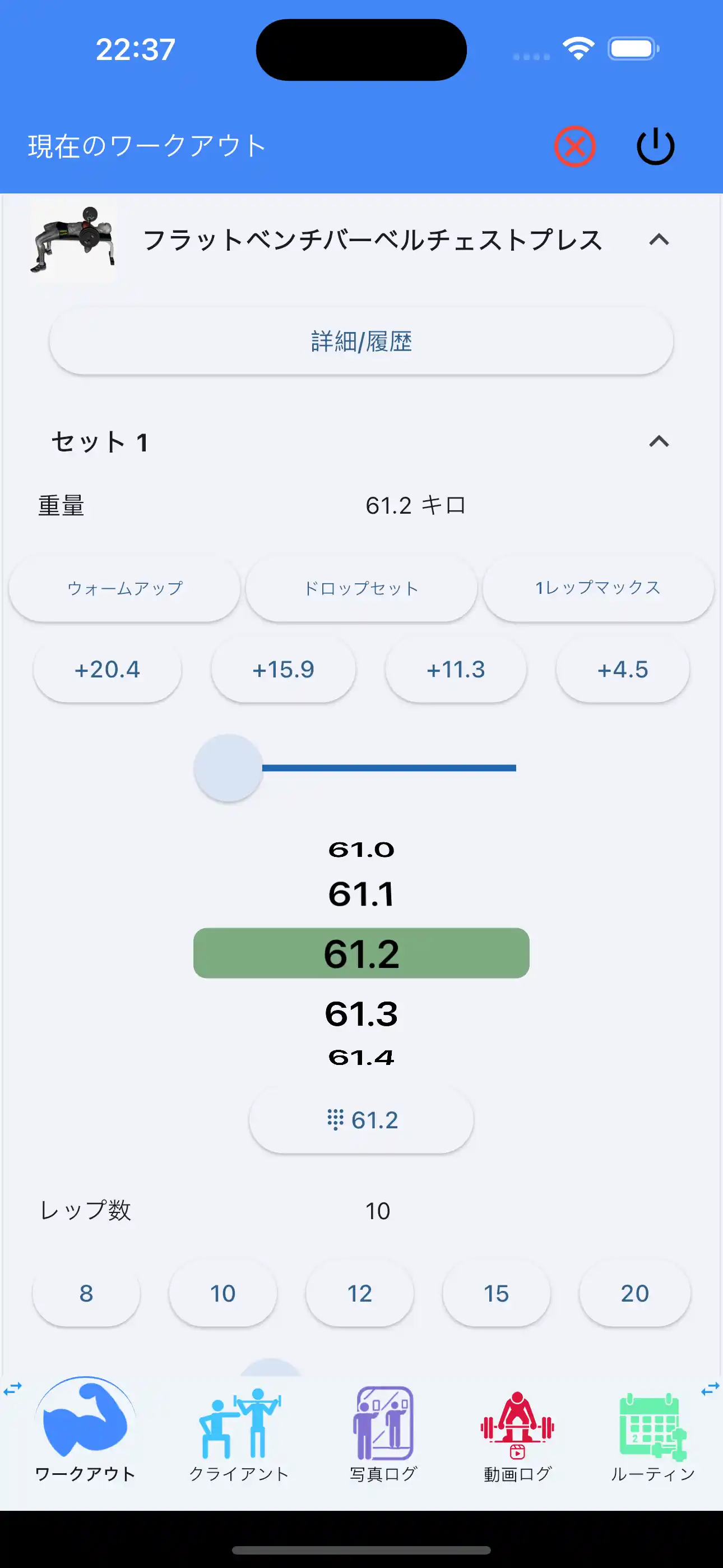This screenshot has width=723, height=1568.
Task: Add 20.4 kilos with the +20.4 button
Action: point(108,670)
